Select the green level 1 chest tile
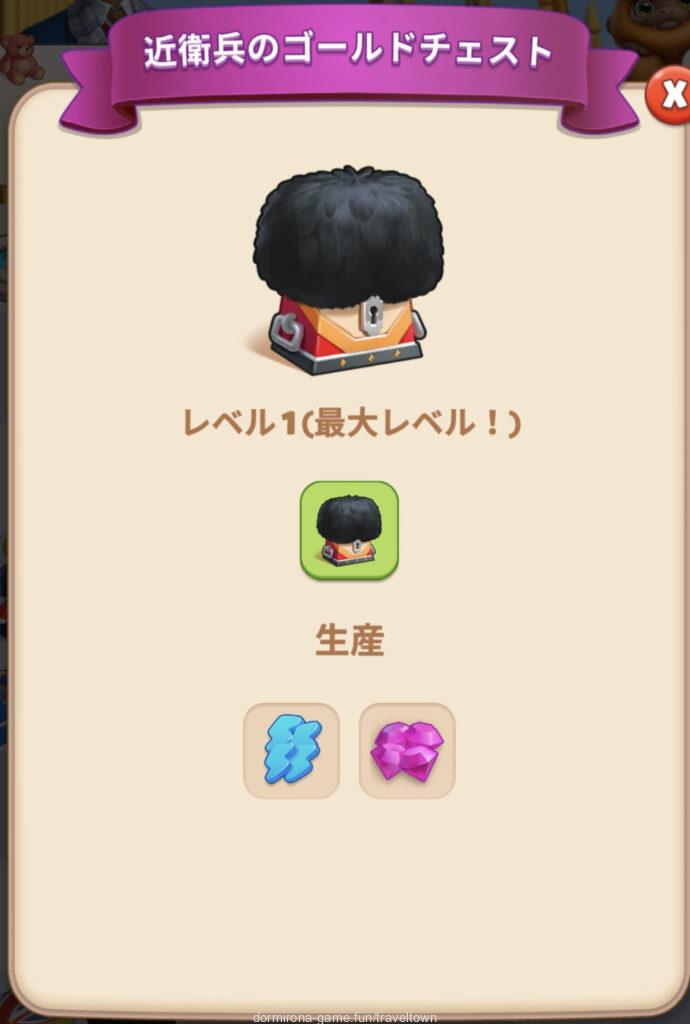 349,530
